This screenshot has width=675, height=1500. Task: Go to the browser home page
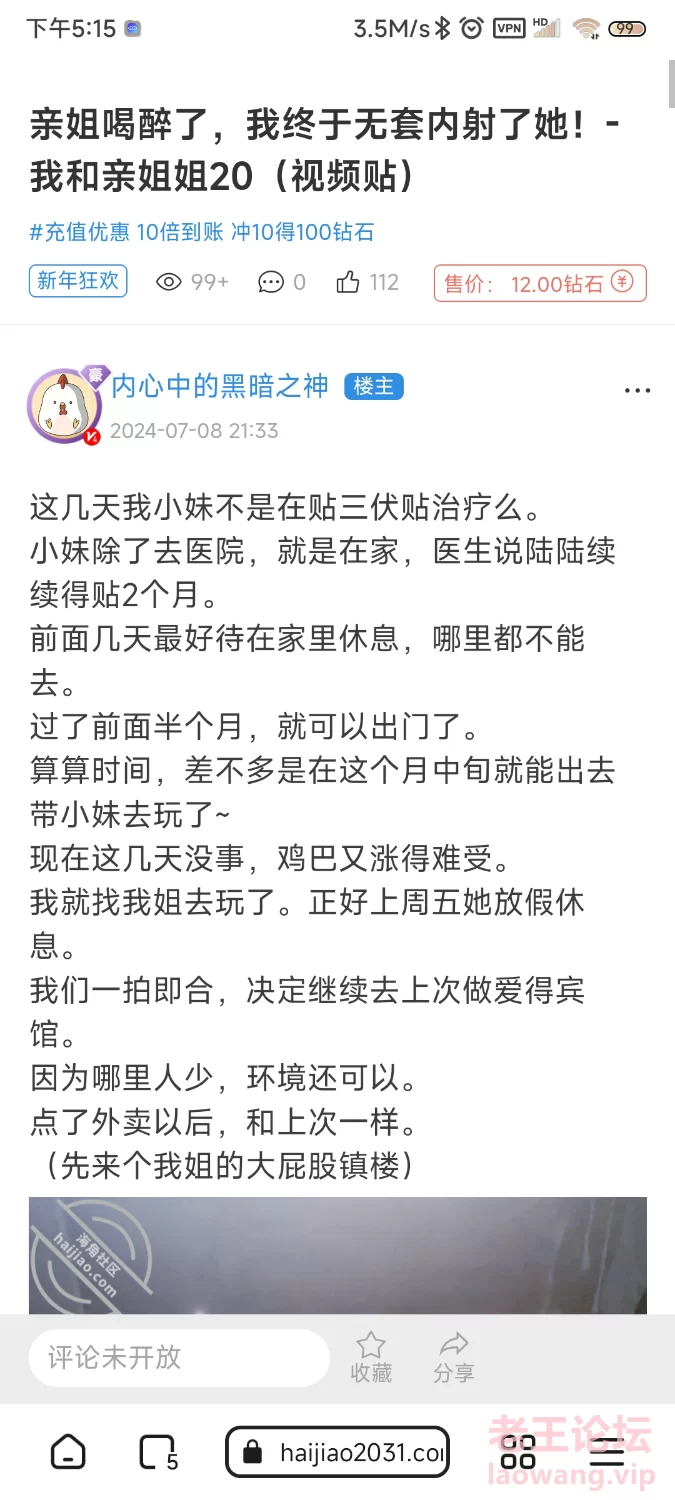(68, 1452)
